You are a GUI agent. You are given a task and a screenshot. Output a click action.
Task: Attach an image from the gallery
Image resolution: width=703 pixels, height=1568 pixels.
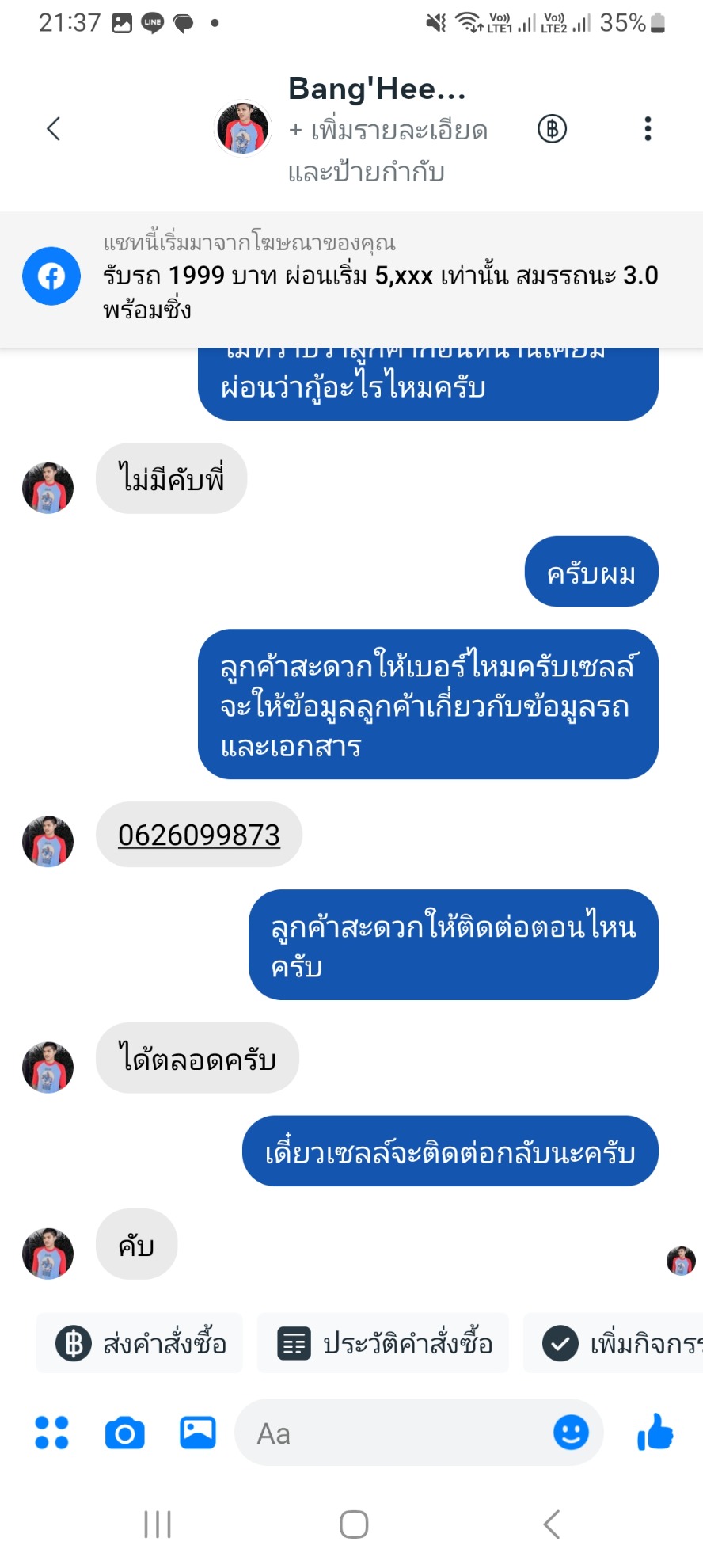197,1432
